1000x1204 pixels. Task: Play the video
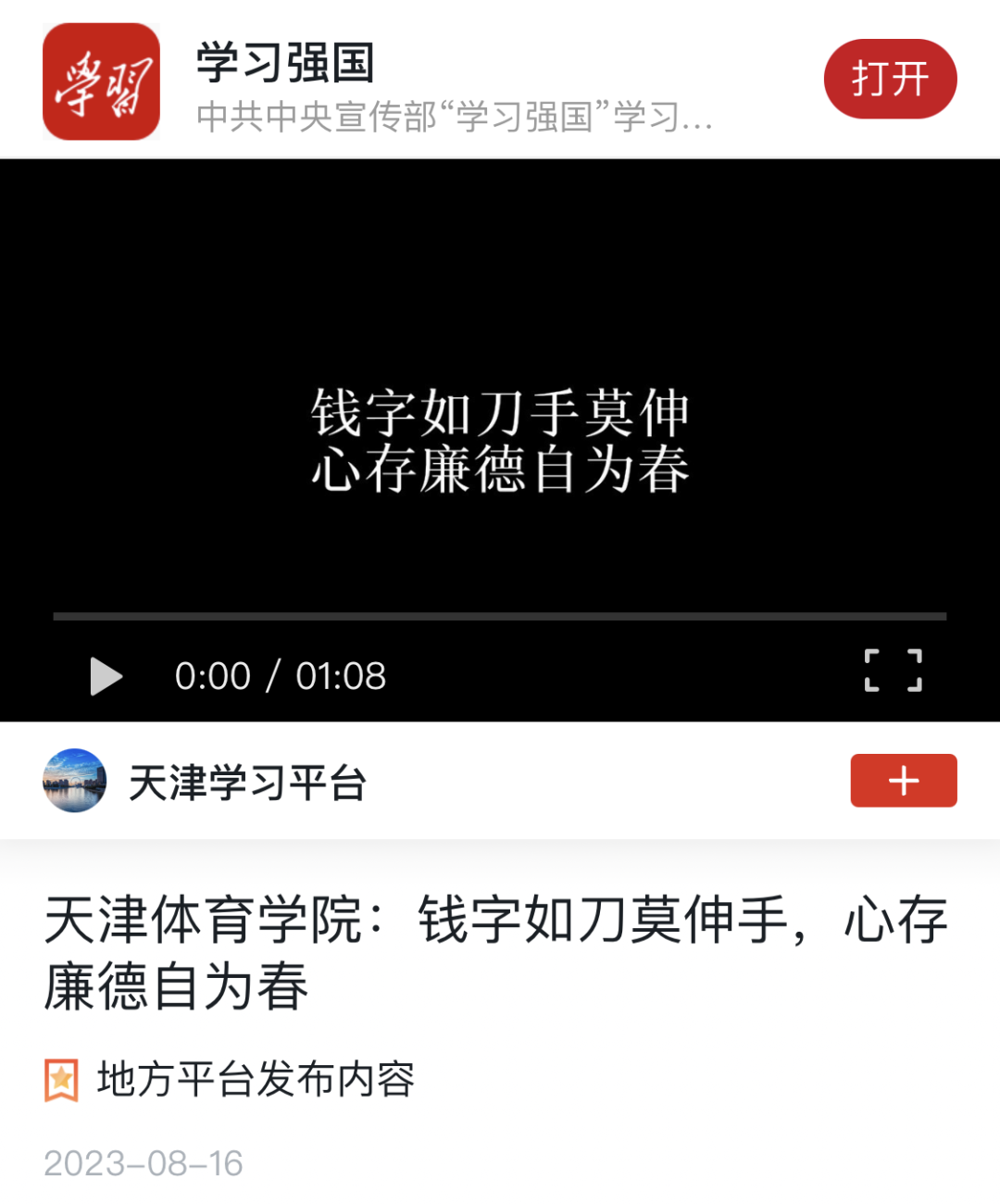coord(106,676)
